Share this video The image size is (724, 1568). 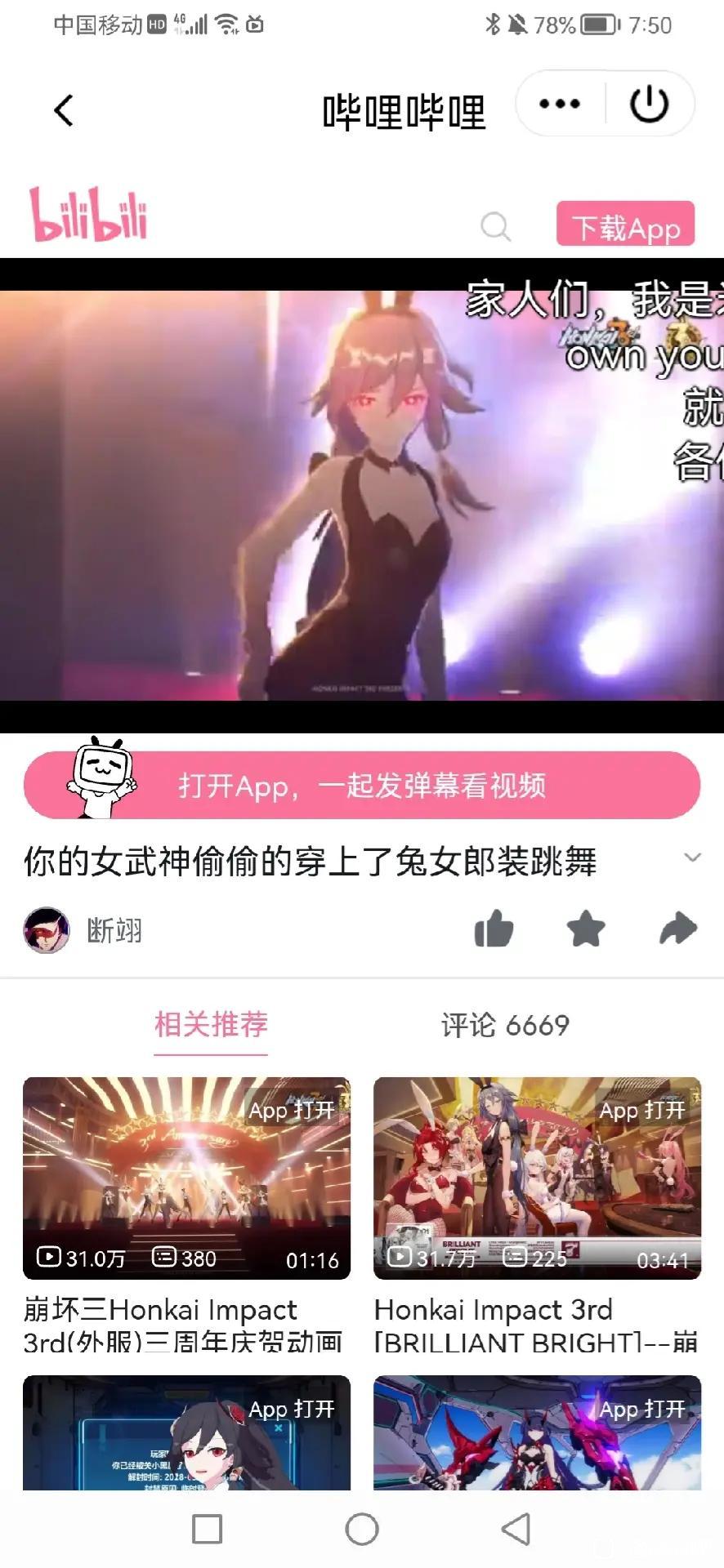(x=678, y=929)
